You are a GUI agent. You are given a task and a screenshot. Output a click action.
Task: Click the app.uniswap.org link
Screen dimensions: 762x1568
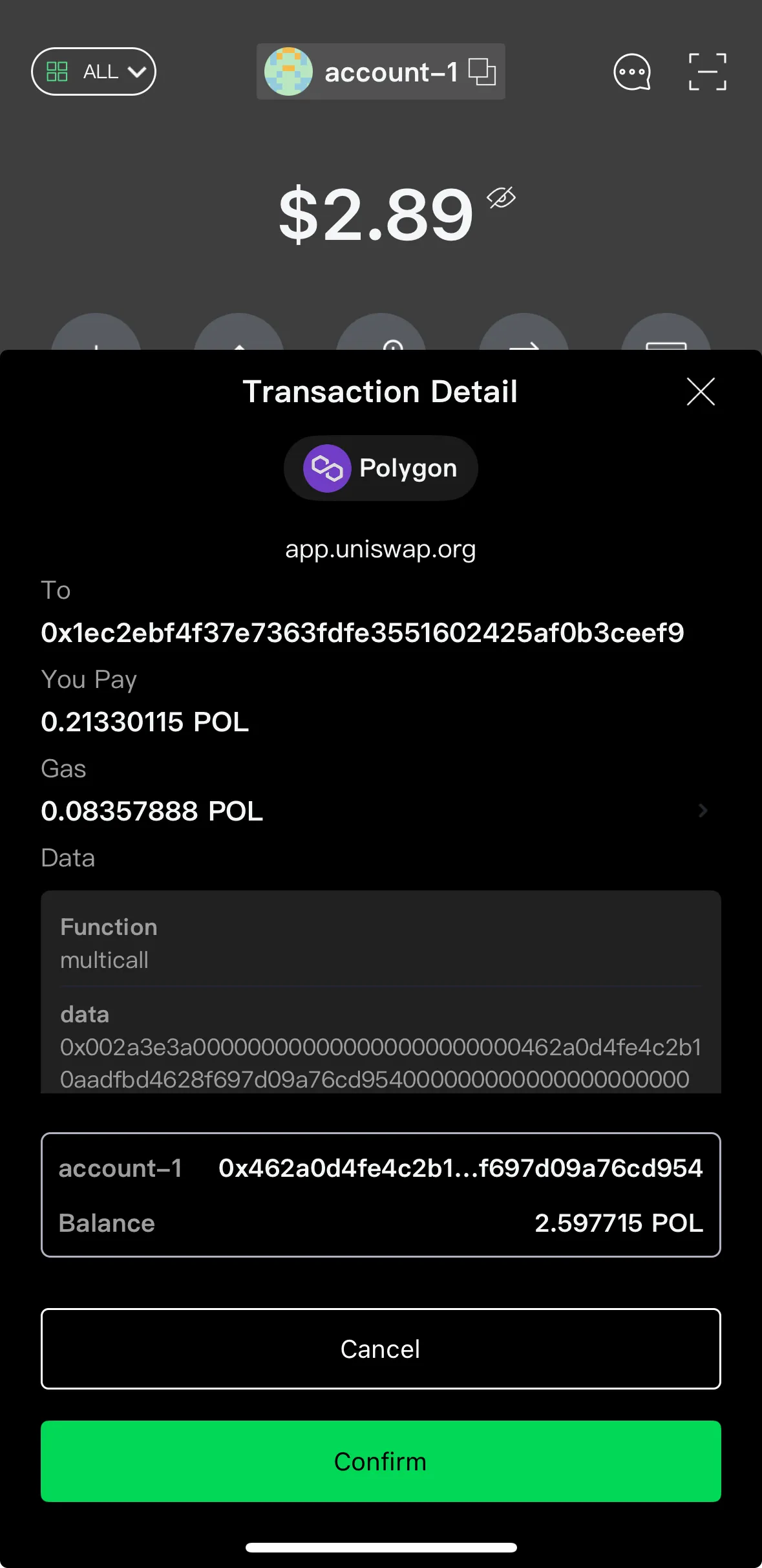[x=381, y=548]
